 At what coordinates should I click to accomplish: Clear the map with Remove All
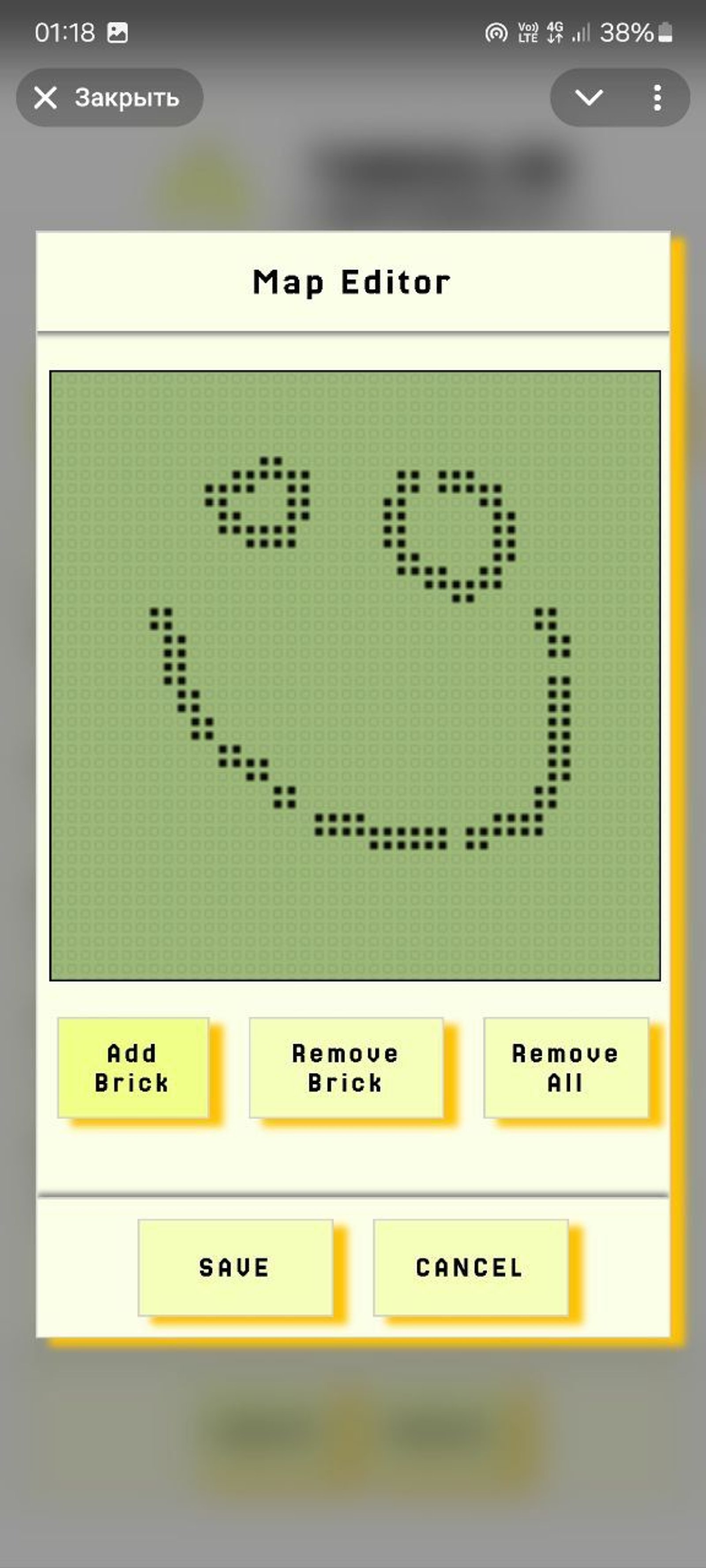565,1068
